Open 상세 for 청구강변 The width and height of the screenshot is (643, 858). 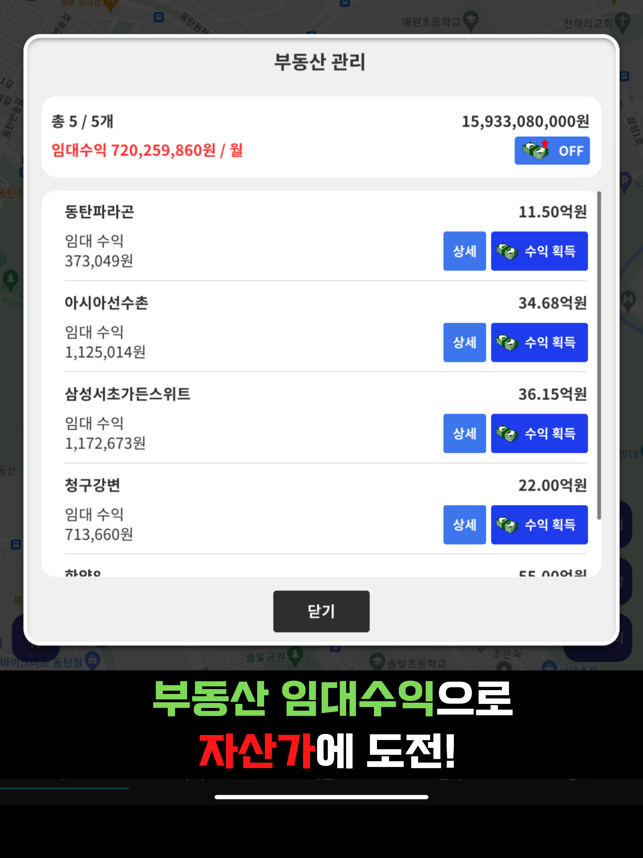pos(464,524)
